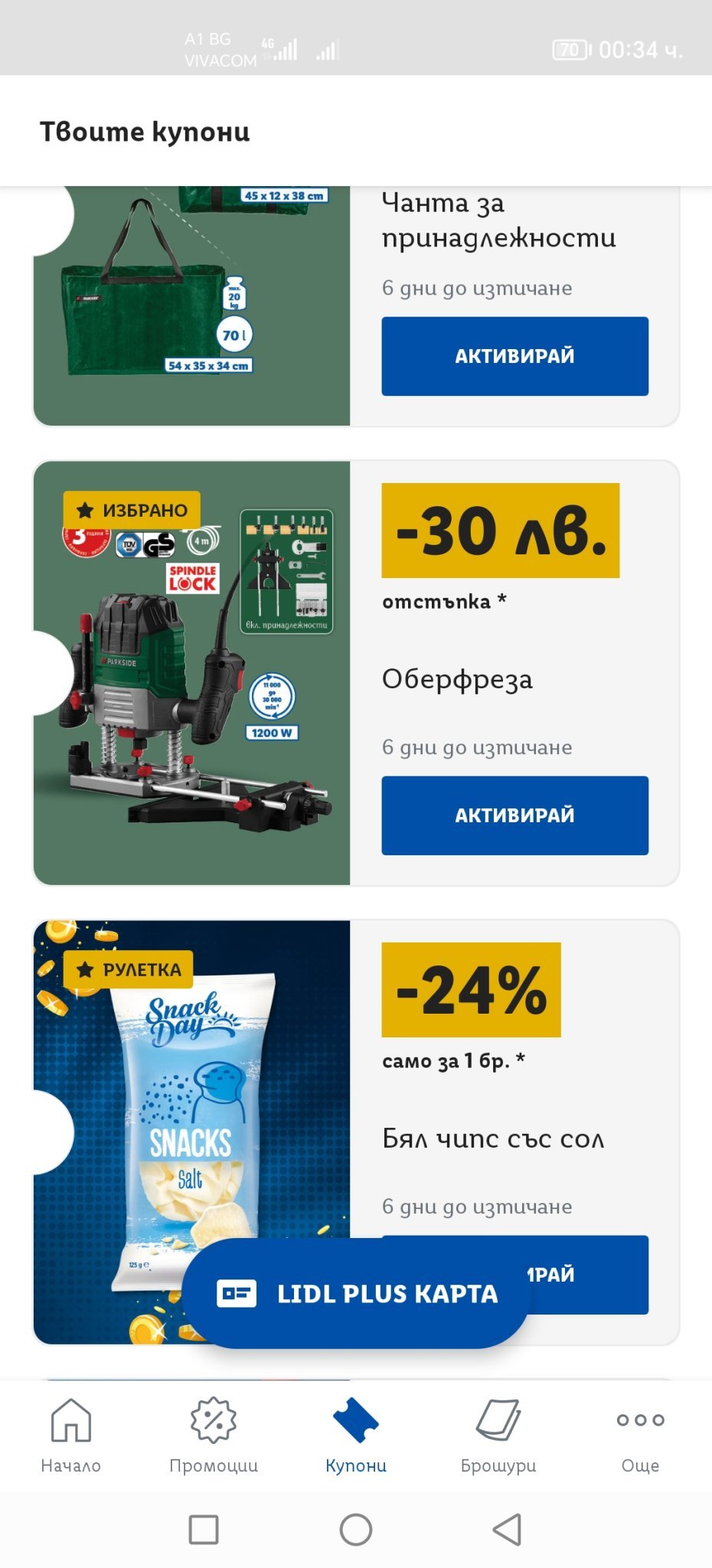This screenshot has height=1568, width=712.
Task: Open the Lidl Plus карта button
Action: coord(356,1294)
